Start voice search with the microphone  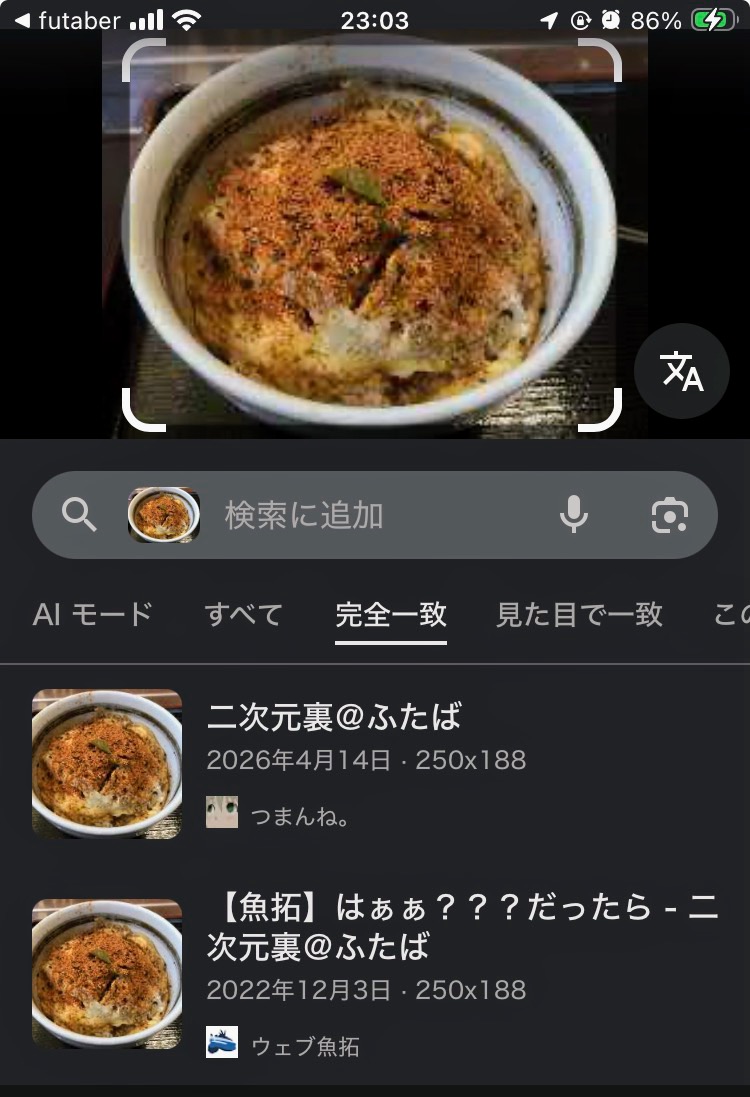(x=573, y=515)
